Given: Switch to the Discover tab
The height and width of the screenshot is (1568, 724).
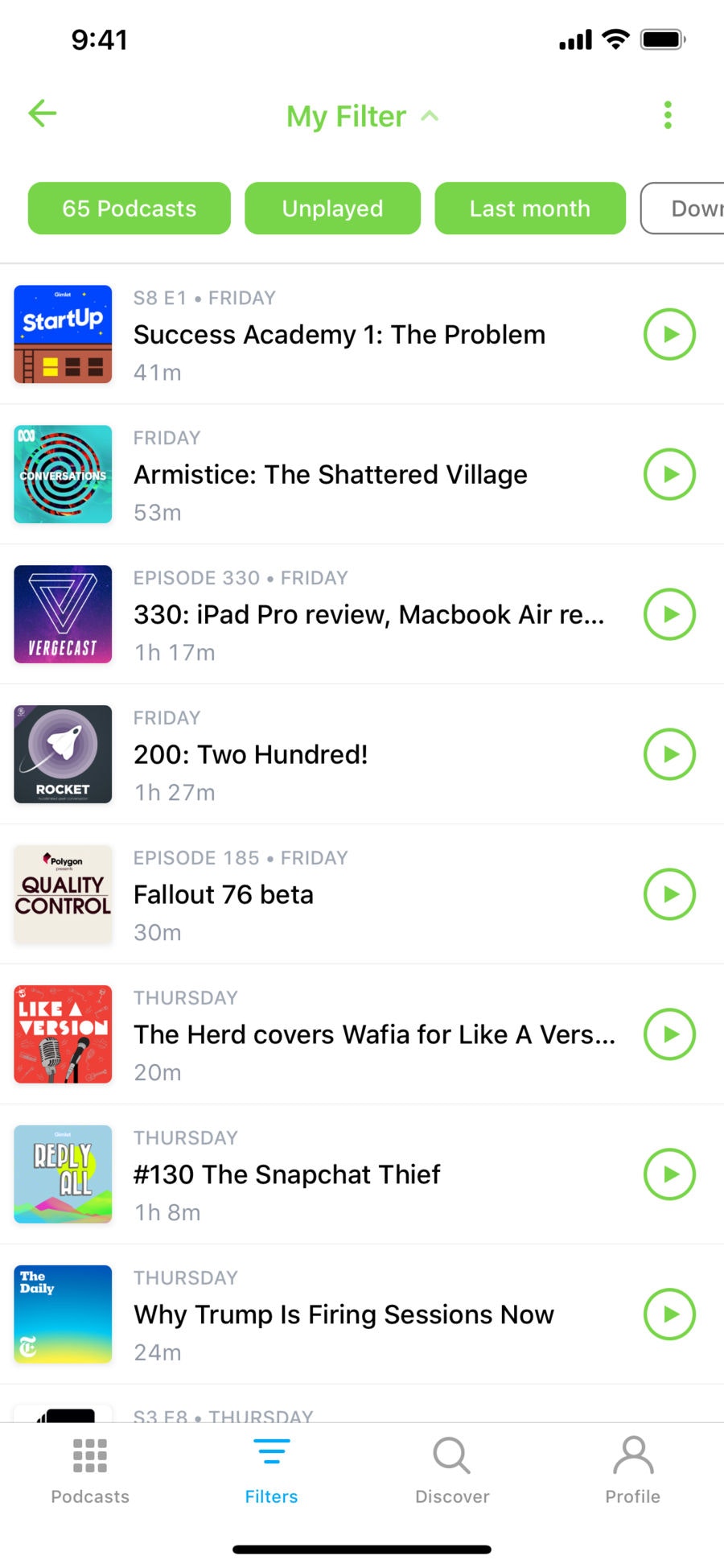Looking at the screenshot, I should click(x=451, y=1473).
